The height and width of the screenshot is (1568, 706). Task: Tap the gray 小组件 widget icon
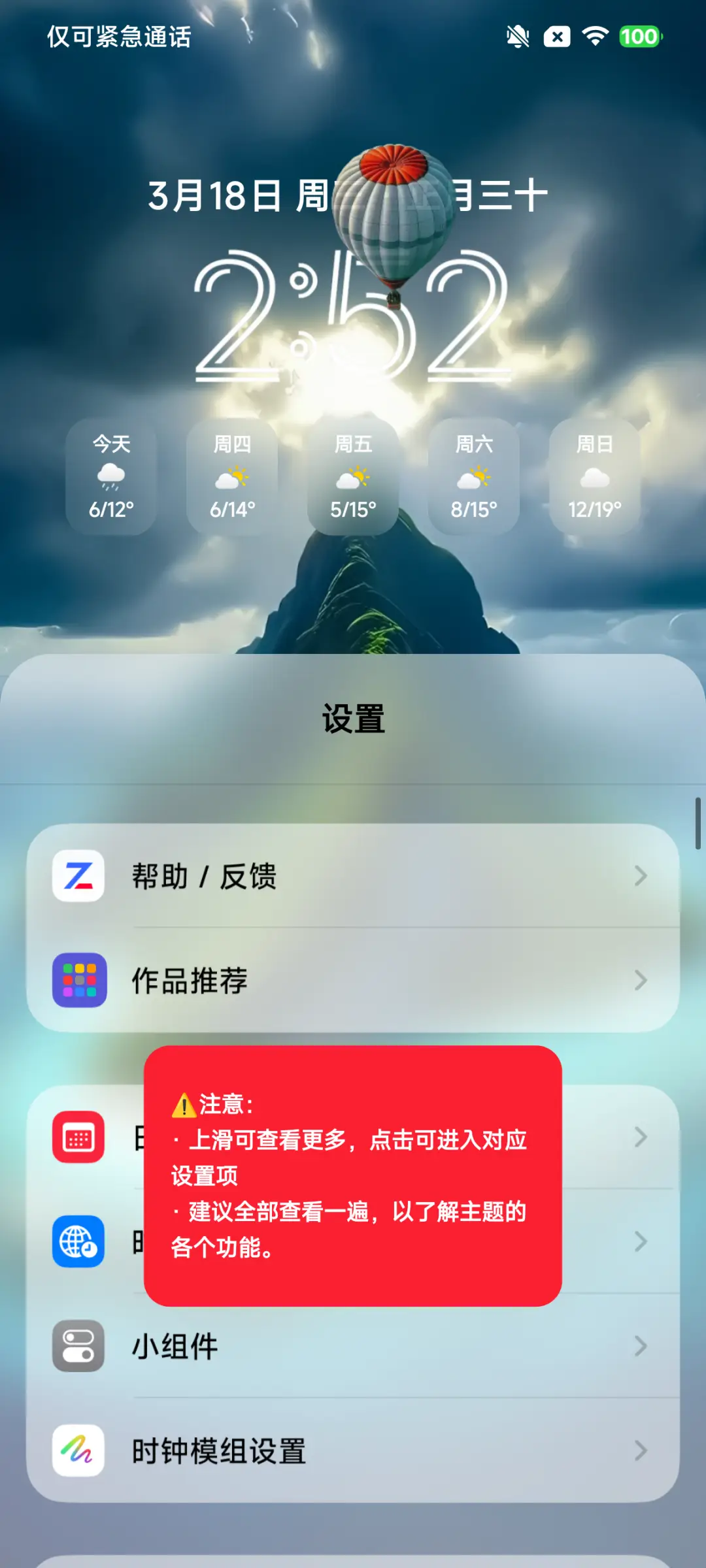78,1347
